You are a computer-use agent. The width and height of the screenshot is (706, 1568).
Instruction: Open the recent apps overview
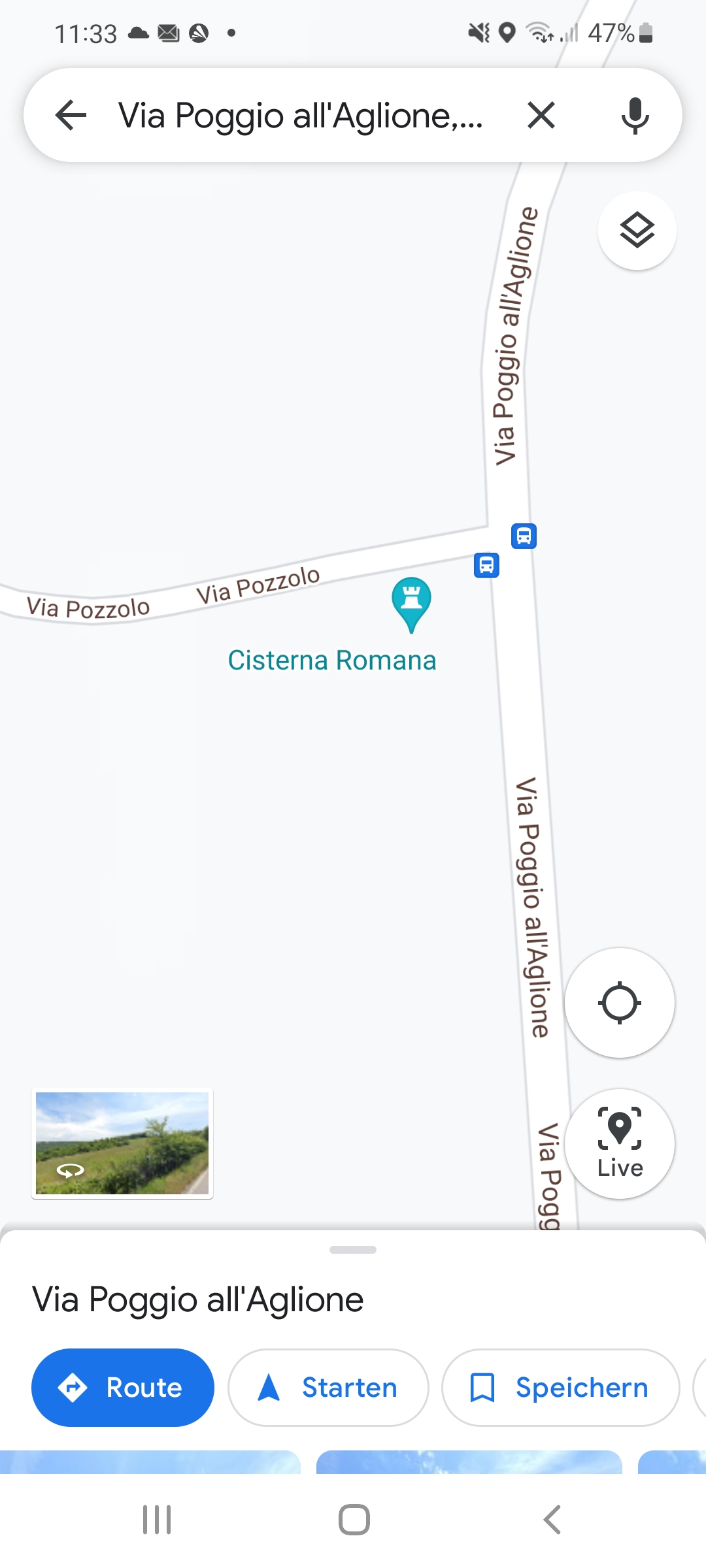(157, 1520)
